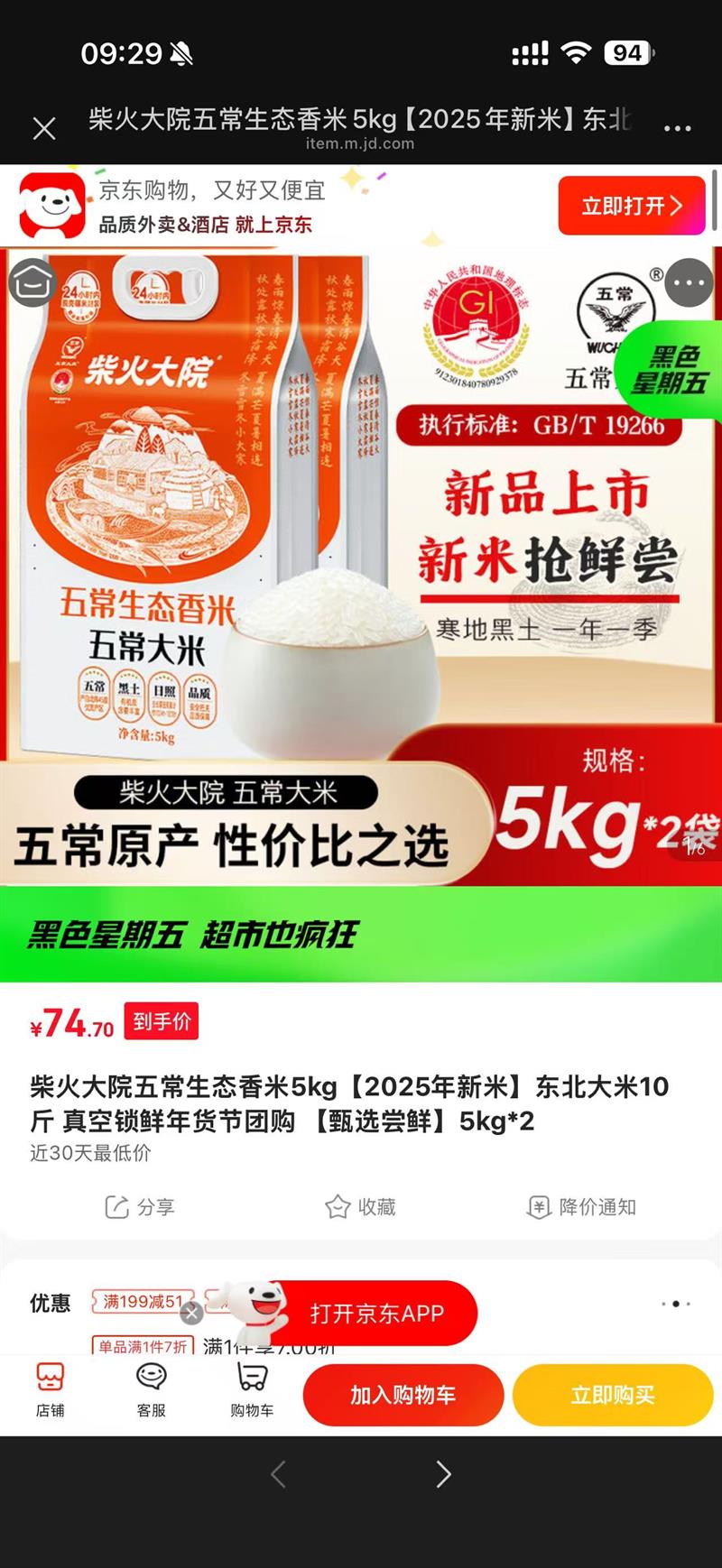Advance carousel with the right chevron
The width and height of the screenshot is (722, 1568).
pos(443,1474)
